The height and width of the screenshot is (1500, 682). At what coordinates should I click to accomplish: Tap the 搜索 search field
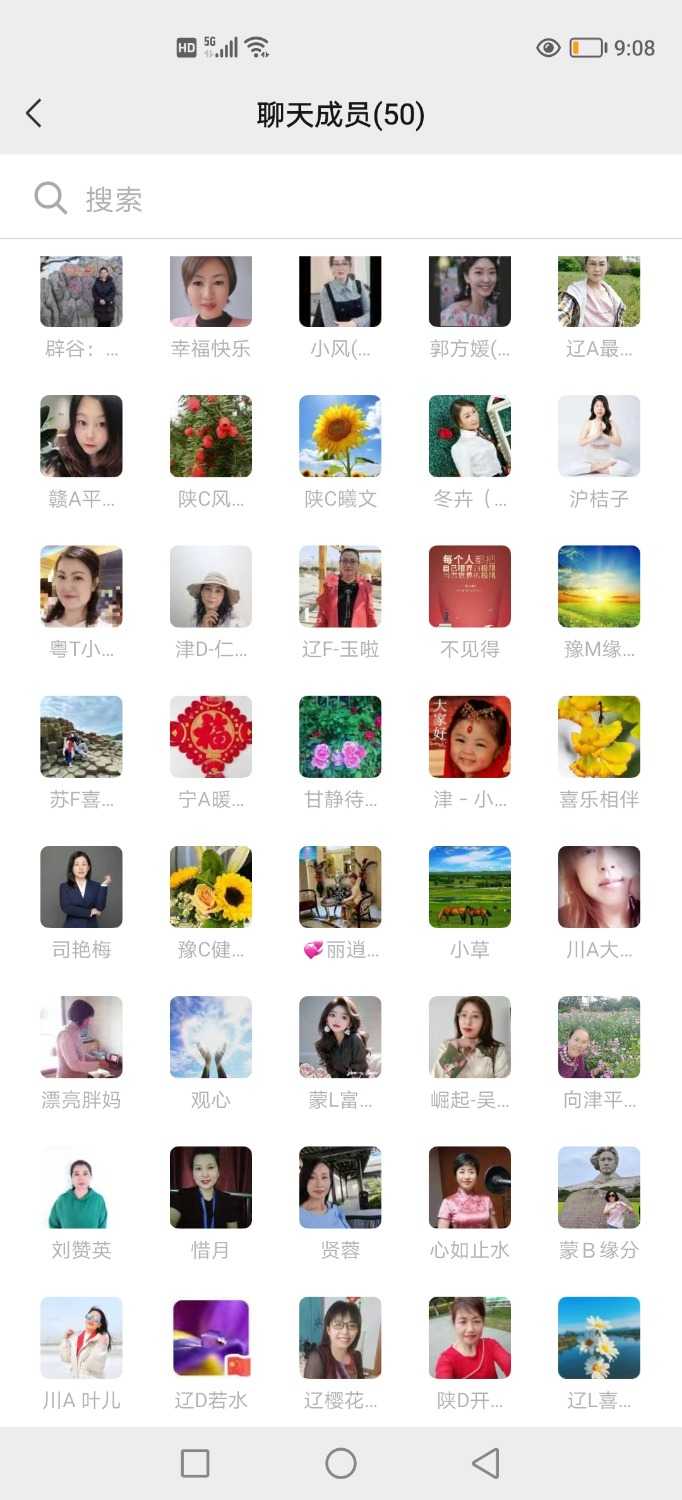pos(340,198)
